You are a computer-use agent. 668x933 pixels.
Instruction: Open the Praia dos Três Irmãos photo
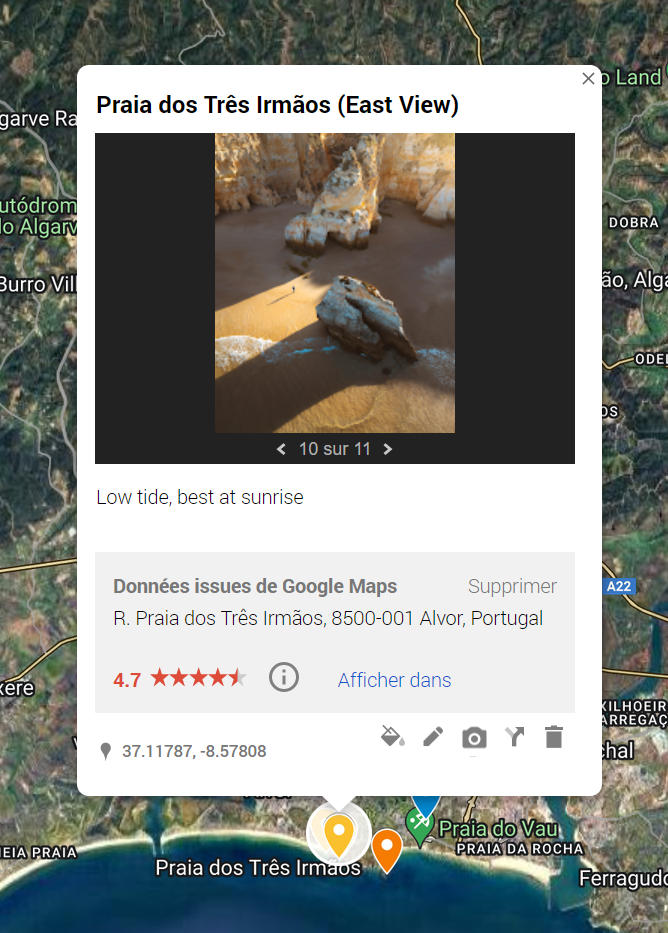(x=335, y=283)
